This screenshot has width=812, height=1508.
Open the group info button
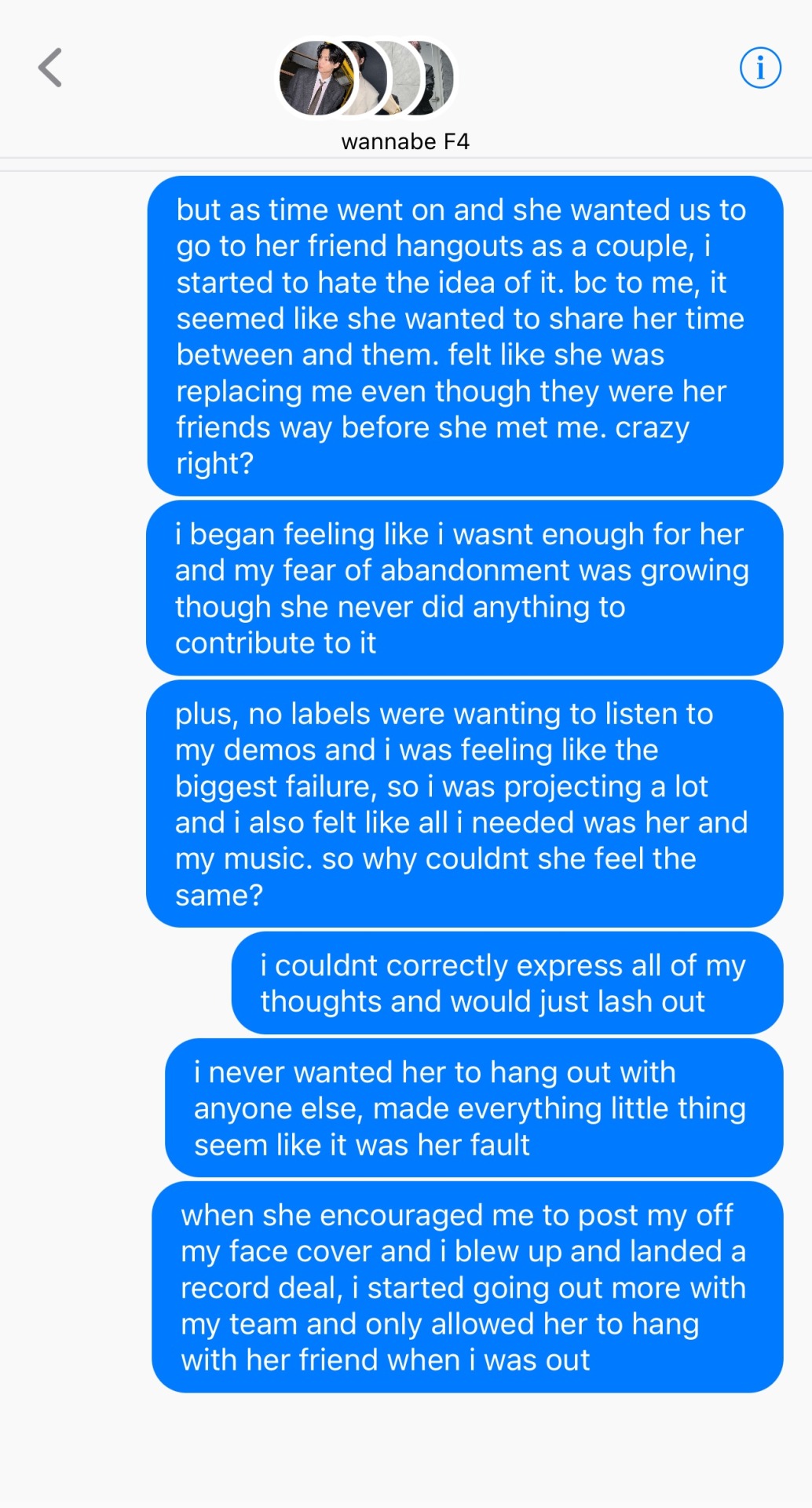coord(759,68)
